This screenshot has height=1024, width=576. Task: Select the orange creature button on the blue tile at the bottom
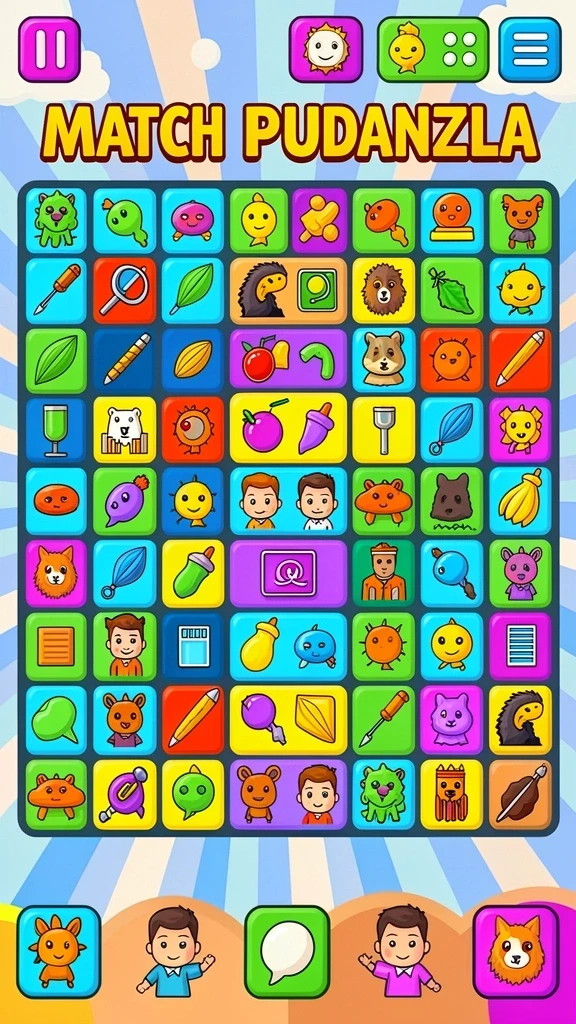[x=59, y=952]
